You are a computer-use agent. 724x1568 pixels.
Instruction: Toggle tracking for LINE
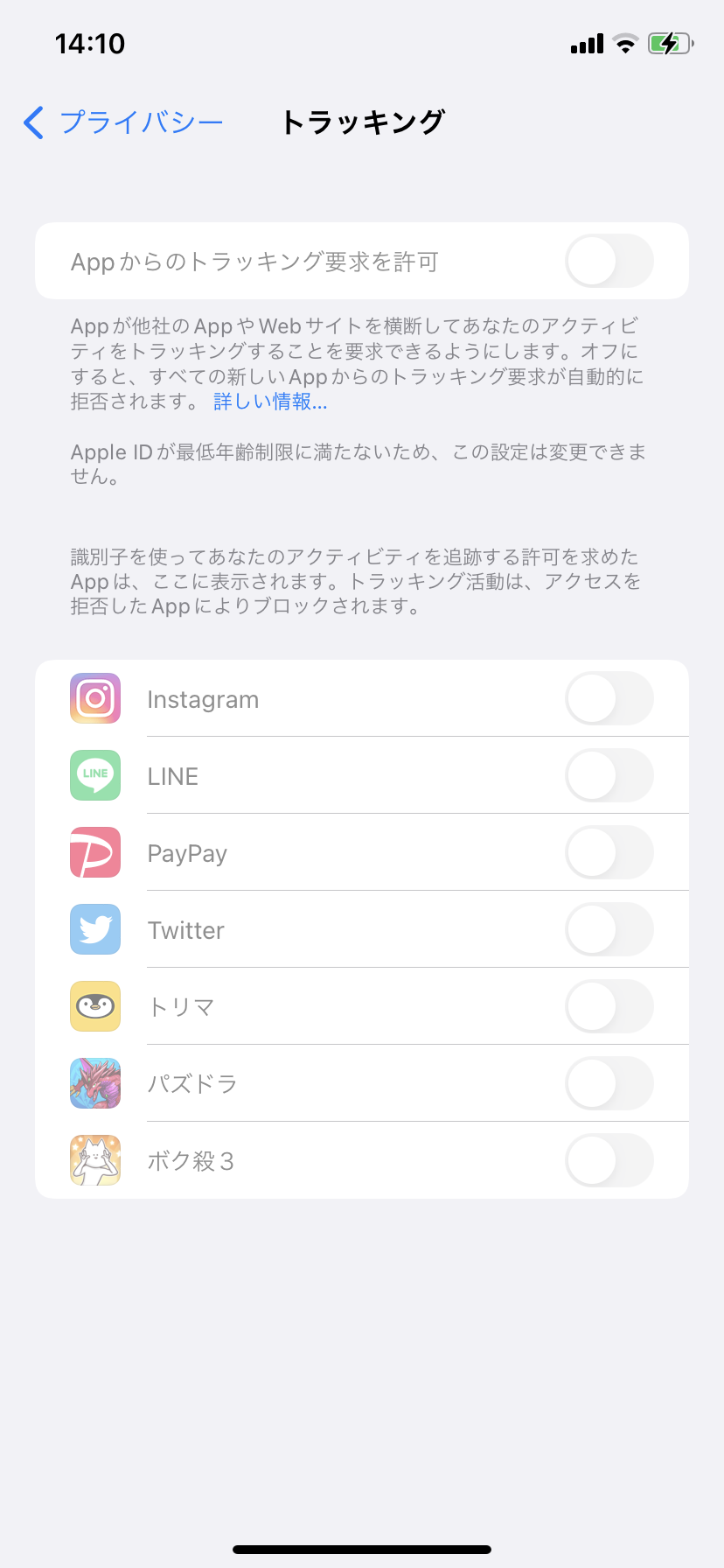[609, 775]
